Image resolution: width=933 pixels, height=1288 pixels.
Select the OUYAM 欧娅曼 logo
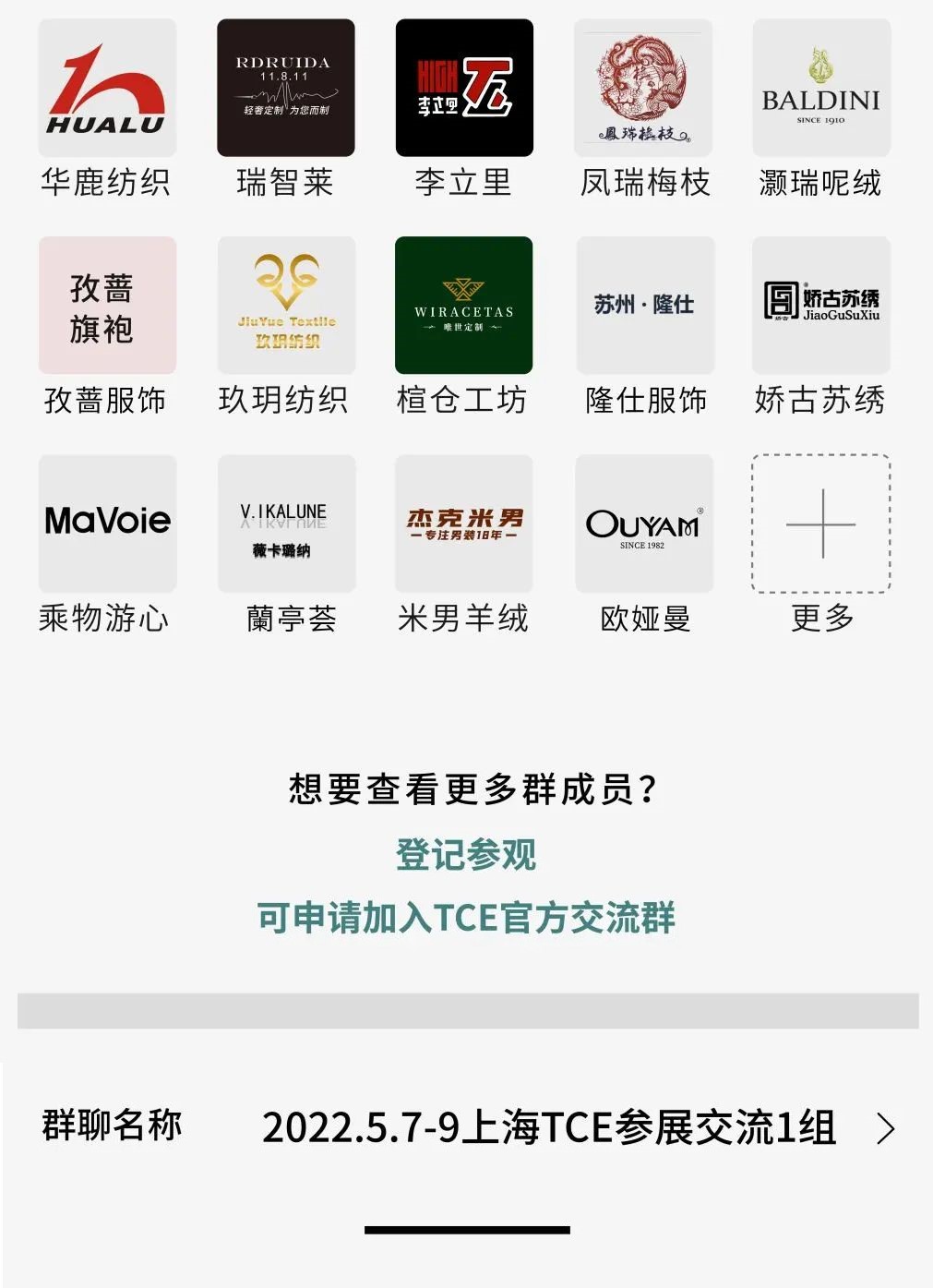pyautogui.click(x=642, y=522)
